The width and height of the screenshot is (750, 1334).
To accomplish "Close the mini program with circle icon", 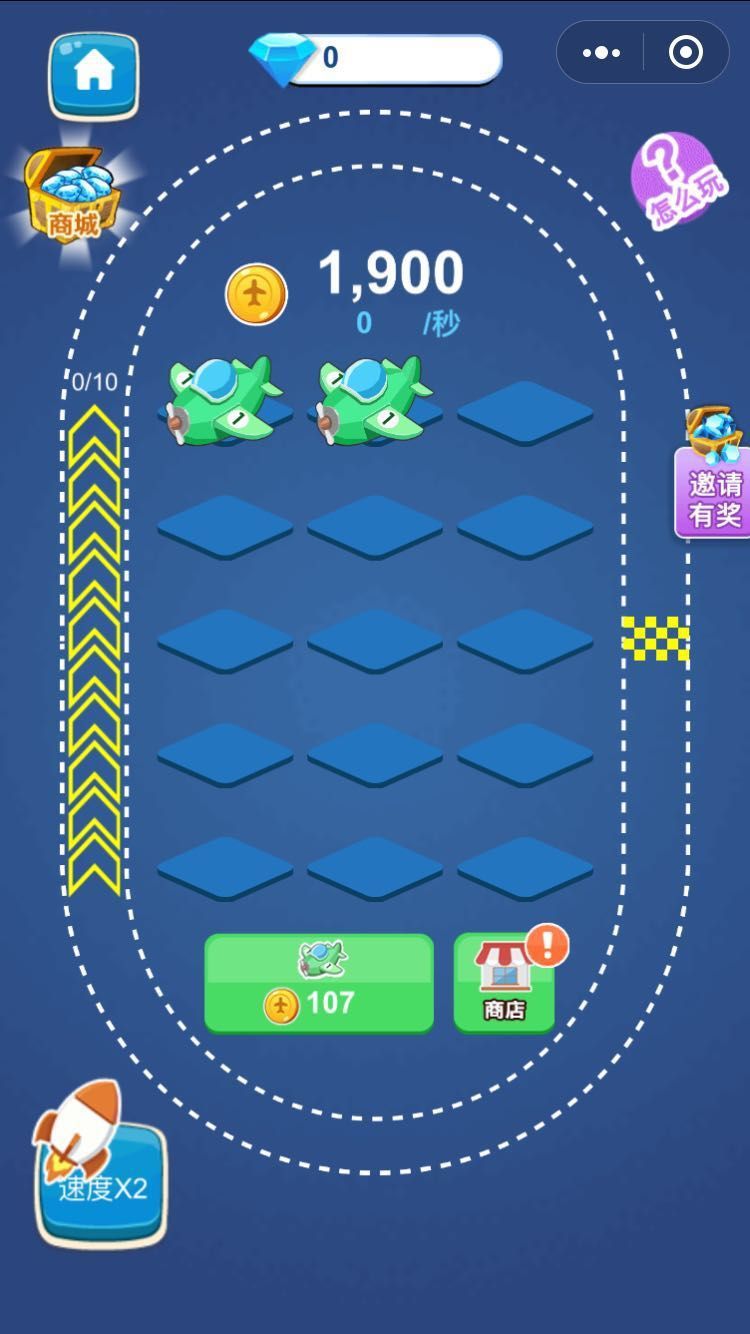I will (x=685, y=53).
